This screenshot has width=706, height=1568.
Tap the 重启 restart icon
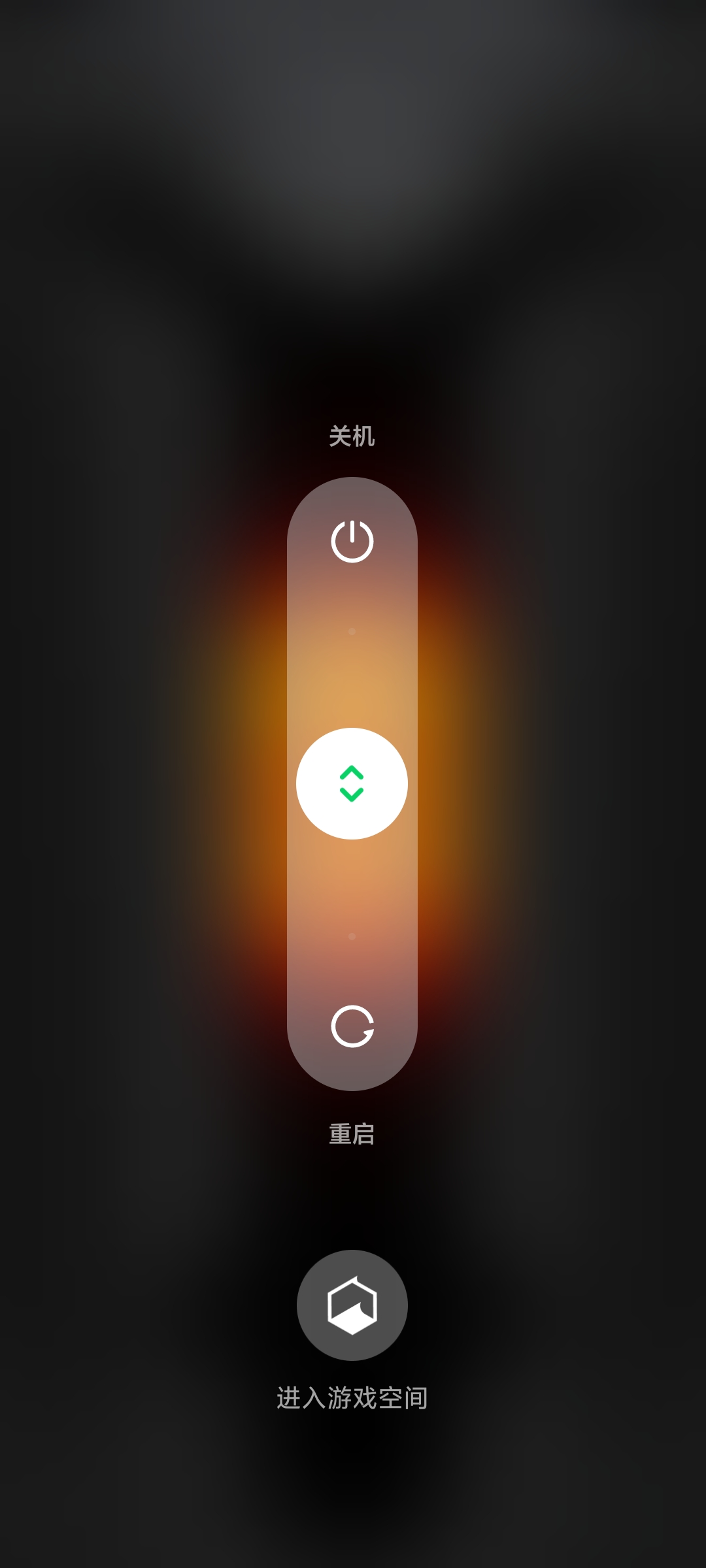pyautogui.click(x=352, y=1026)
